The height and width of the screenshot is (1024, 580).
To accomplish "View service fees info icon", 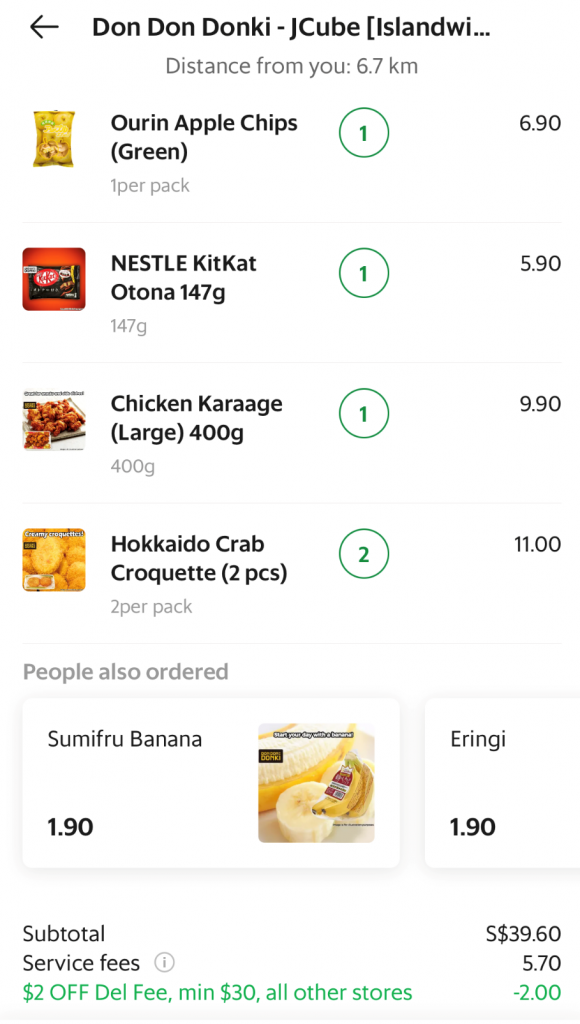I will tap(165, 962).
